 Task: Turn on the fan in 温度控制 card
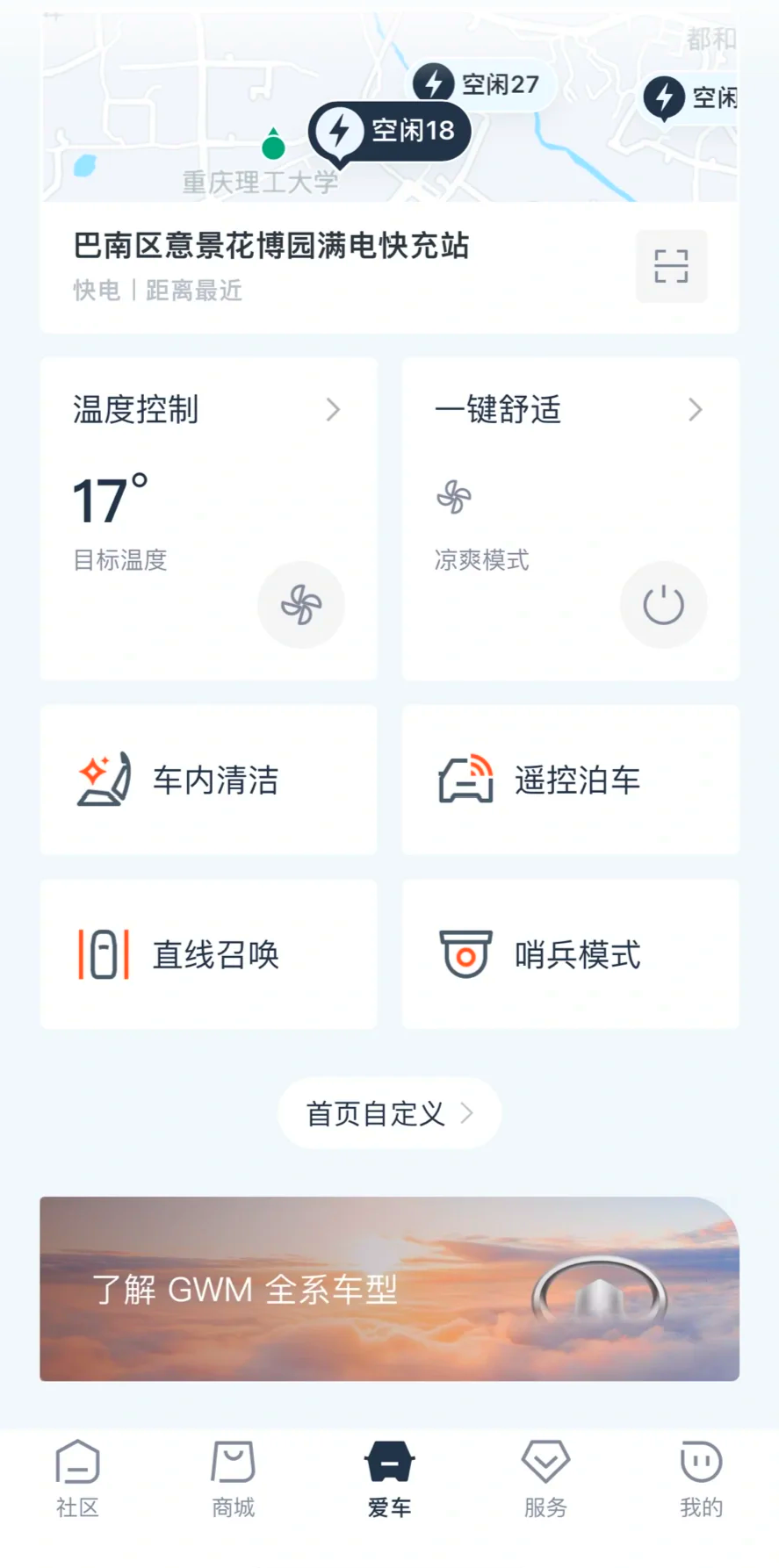[x=301, y=605]
